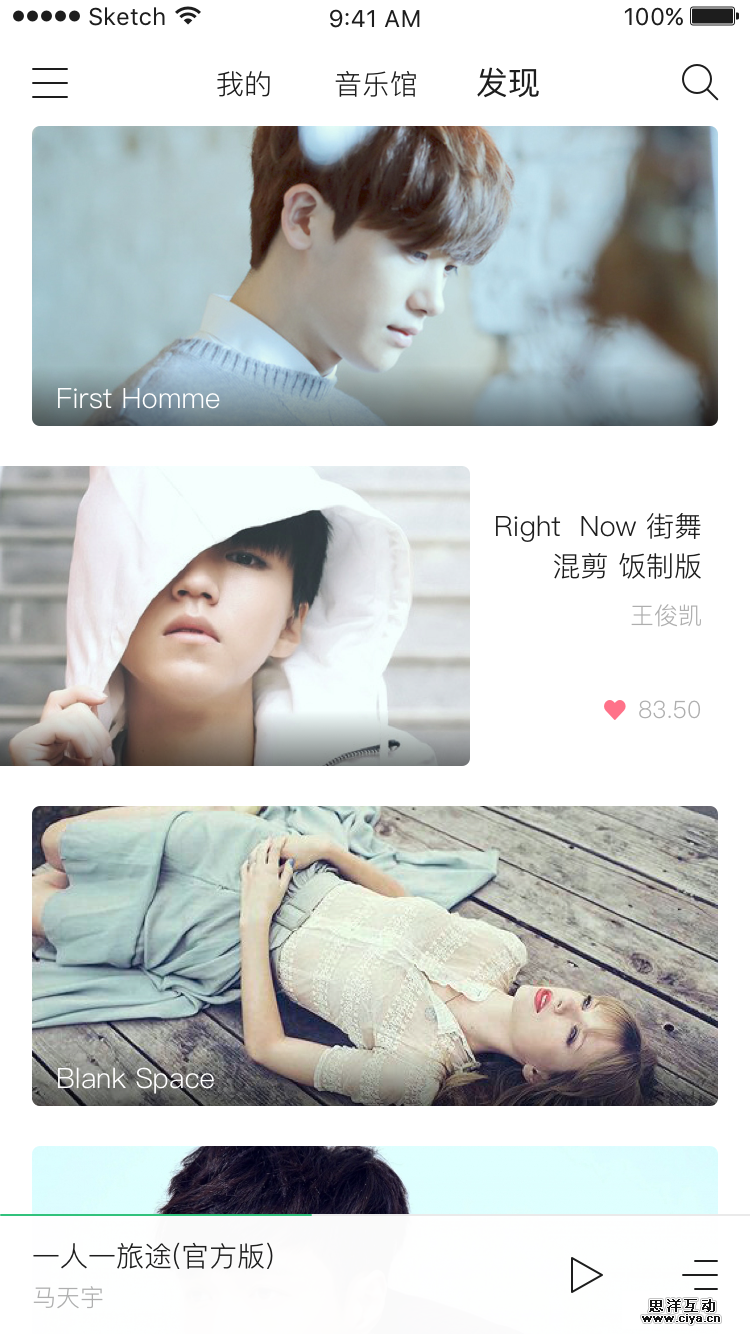Like the Right Now 街舞 heart icon
This screenshot has height=1334, width=750.
click(614, 710)
